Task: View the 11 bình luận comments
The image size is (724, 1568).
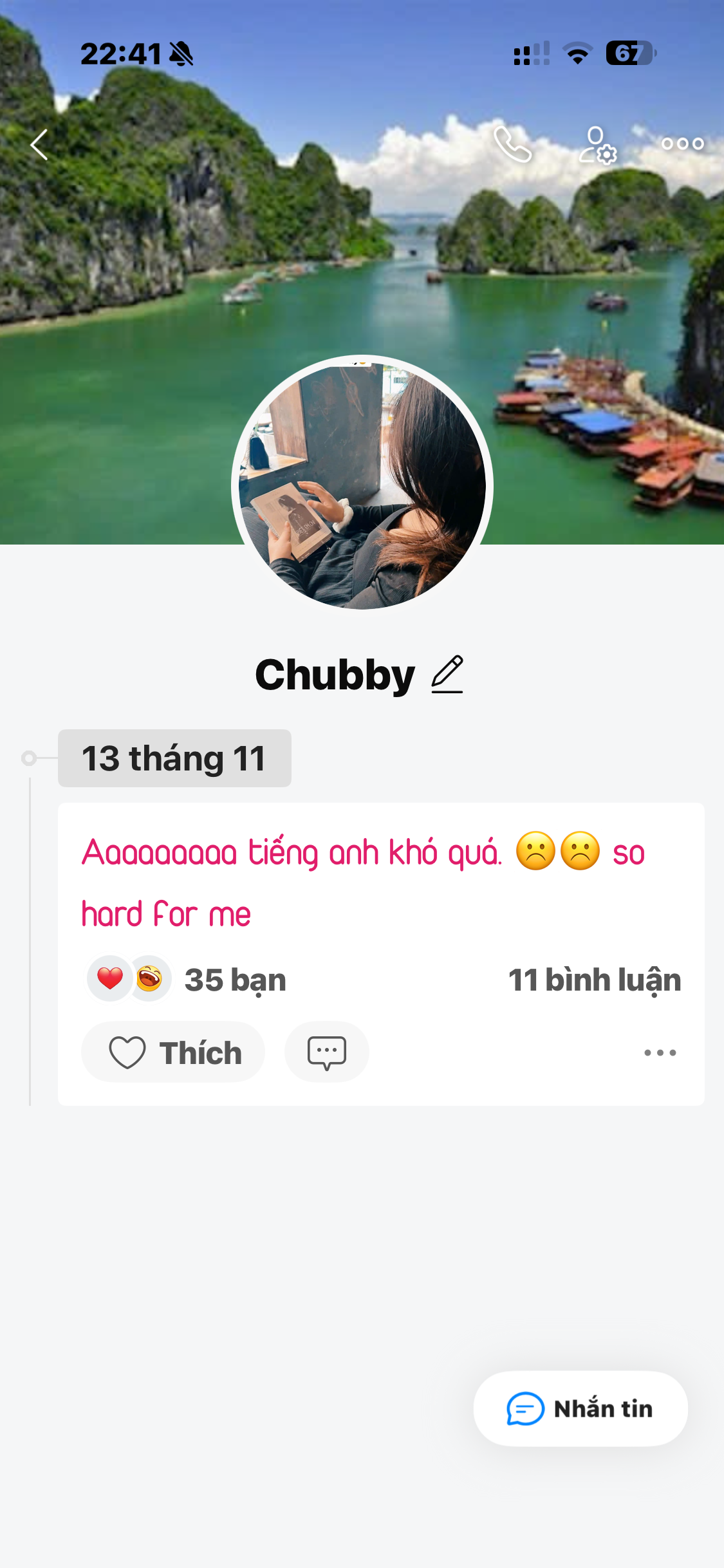Action: [594, 980]
